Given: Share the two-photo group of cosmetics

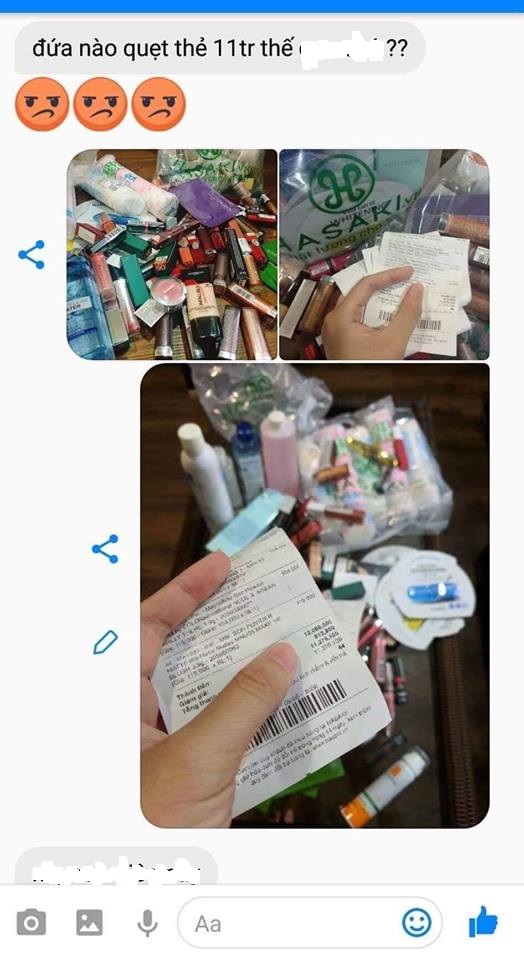Looking at the screenshot, I should [x=31, y=255].
